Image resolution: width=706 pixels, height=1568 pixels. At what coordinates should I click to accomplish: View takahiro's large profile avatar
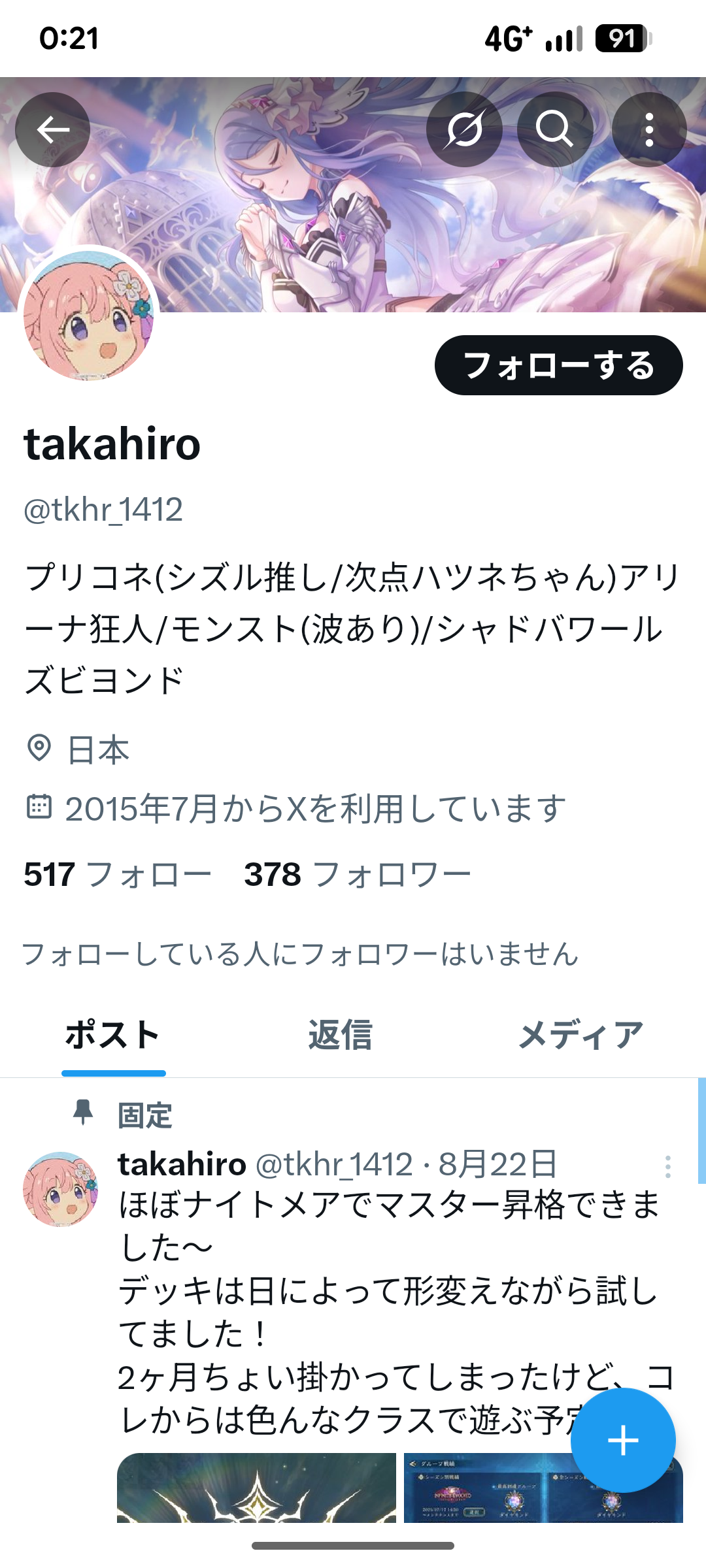point(88,316)
